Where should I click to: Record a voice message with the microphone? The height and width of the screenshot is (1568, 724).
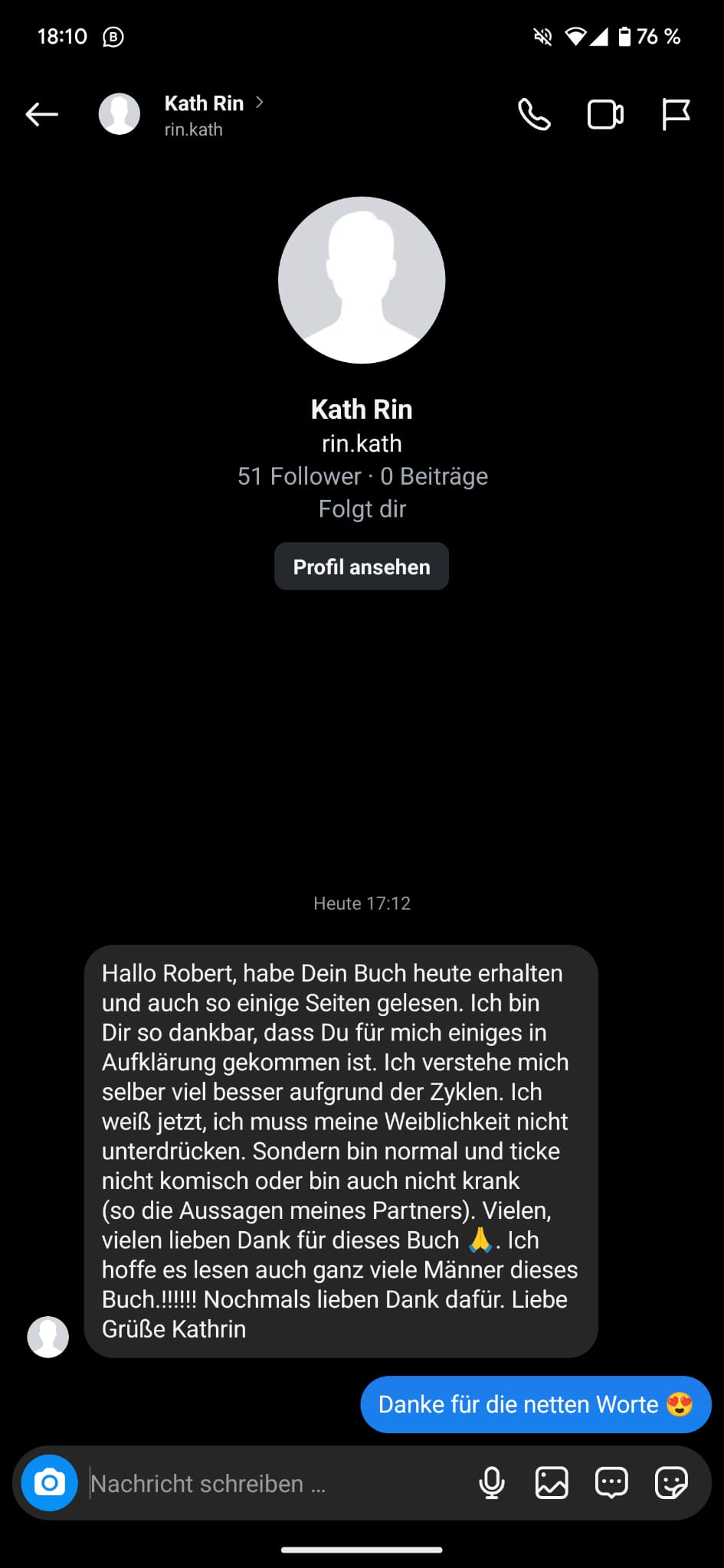click(492, 1483)
